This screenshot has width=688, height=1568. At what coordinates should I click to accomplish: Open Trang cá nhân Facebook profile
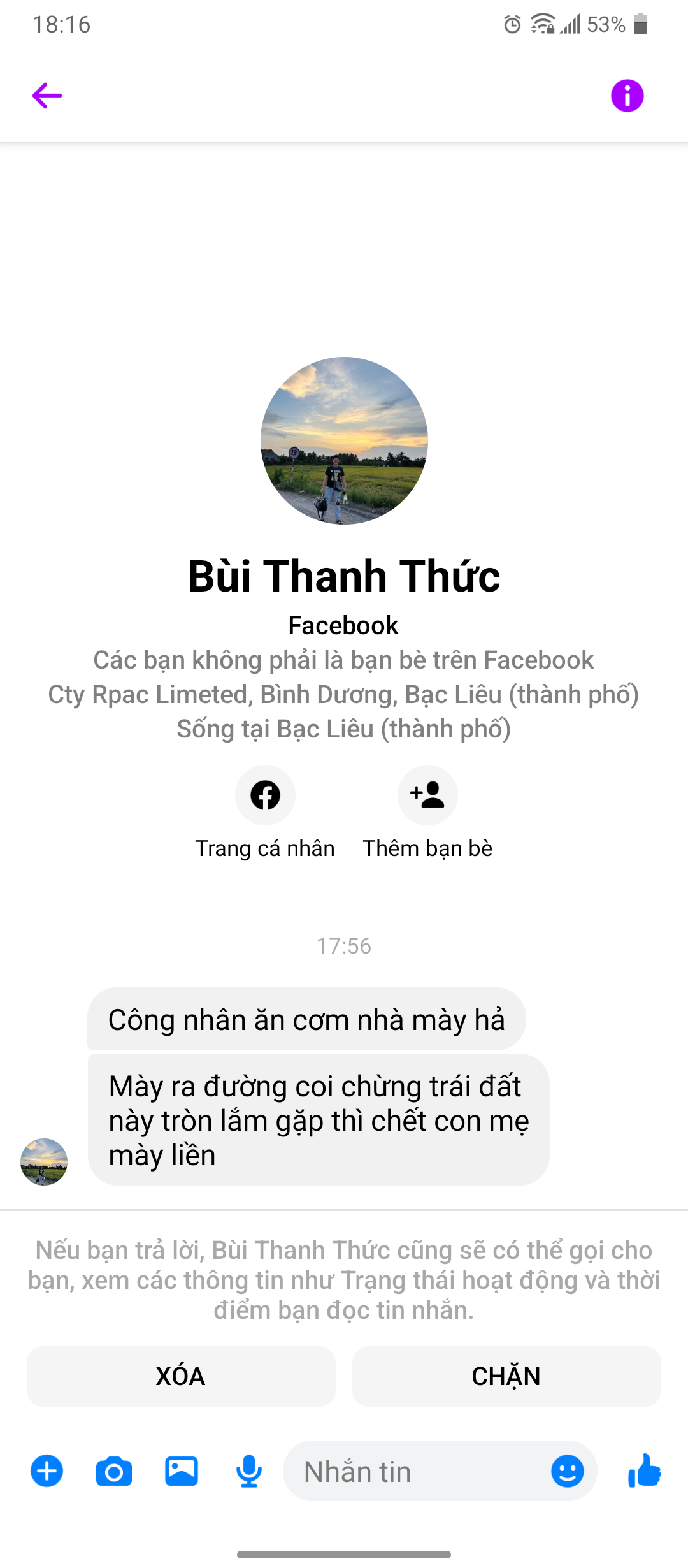tap(265, 795)
